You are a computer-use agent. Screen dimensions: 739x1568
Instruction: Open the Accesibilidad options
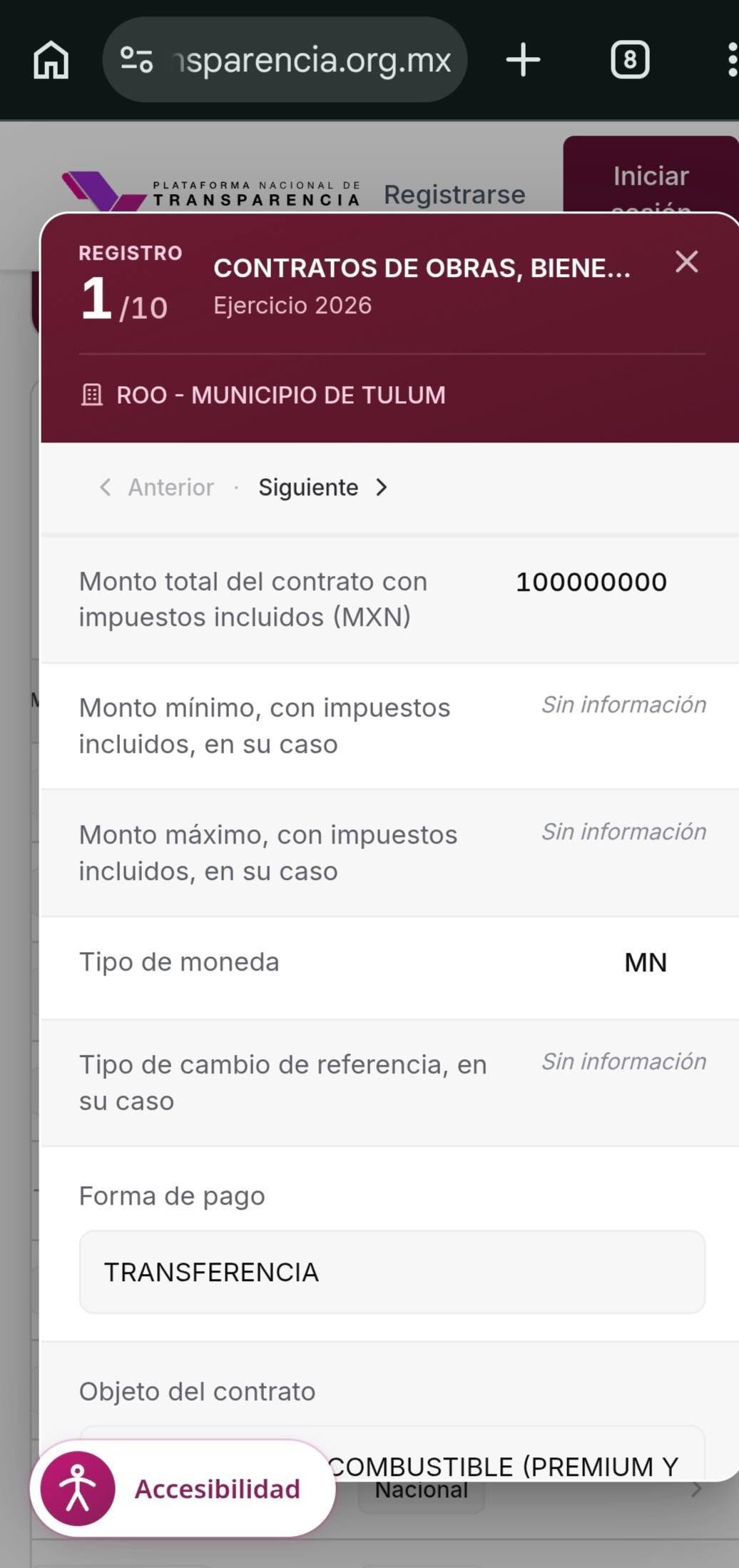point(183,1488)
